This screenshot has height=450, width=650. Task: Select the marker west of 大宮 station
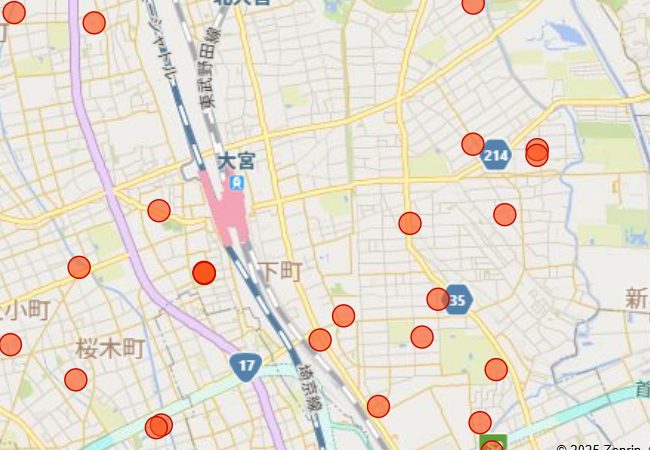click(159, 210)
